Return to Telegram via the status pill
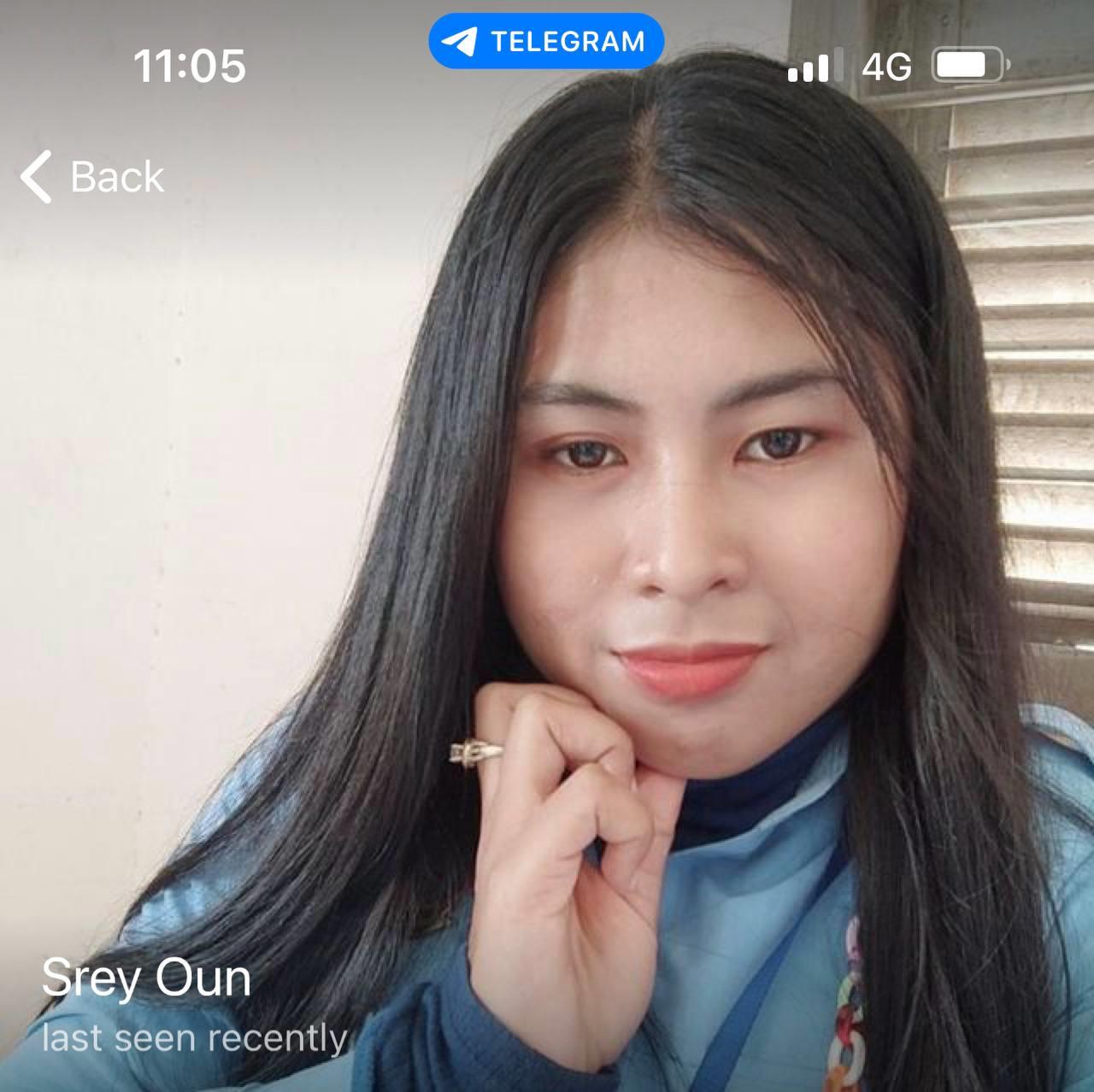The image size is (1094, 1092). point(547,41)
